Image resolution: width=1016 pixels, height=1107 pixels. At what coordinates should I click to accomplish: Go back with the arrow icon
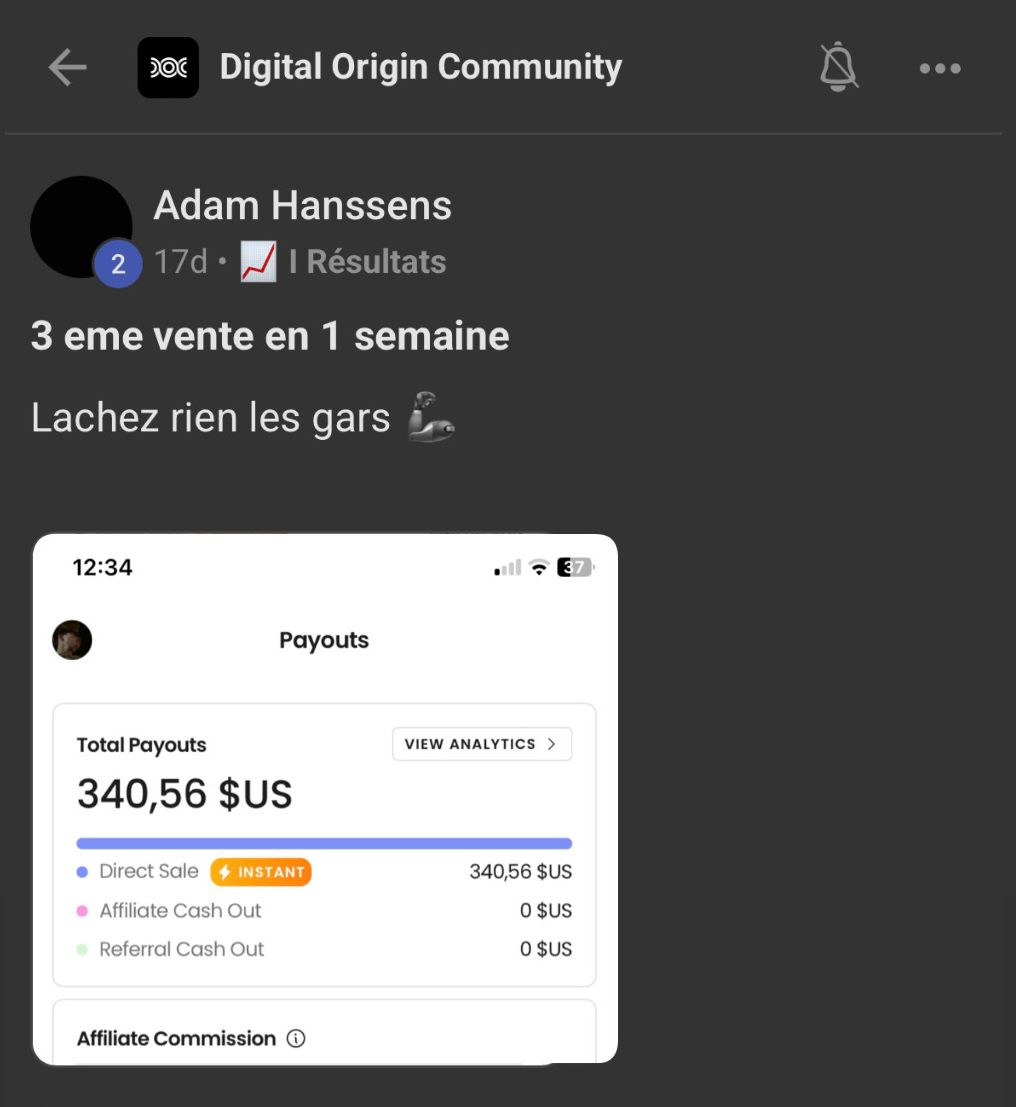click(x=67, y=68)
